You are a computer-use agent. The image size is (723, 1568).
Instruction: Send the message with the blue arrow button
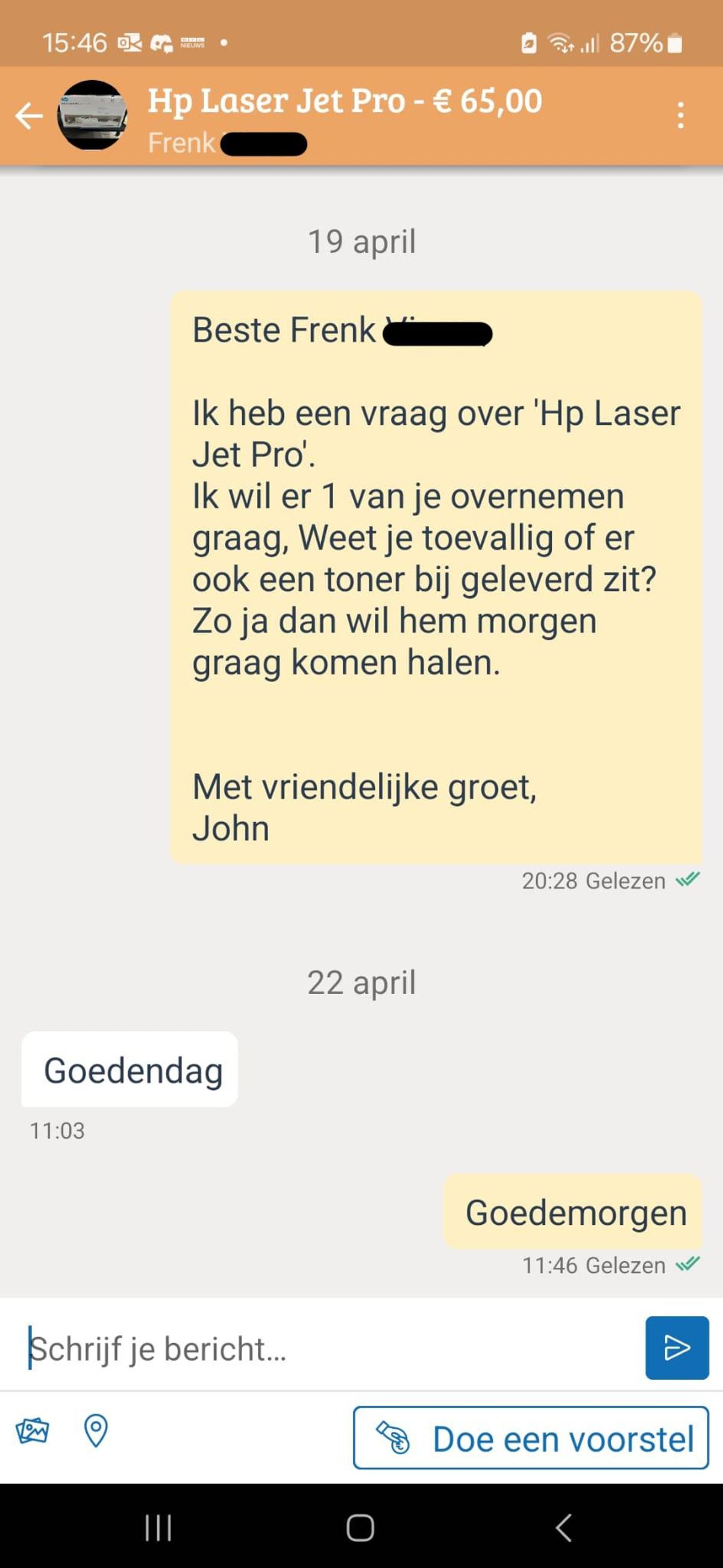(x=677, y=1347)
